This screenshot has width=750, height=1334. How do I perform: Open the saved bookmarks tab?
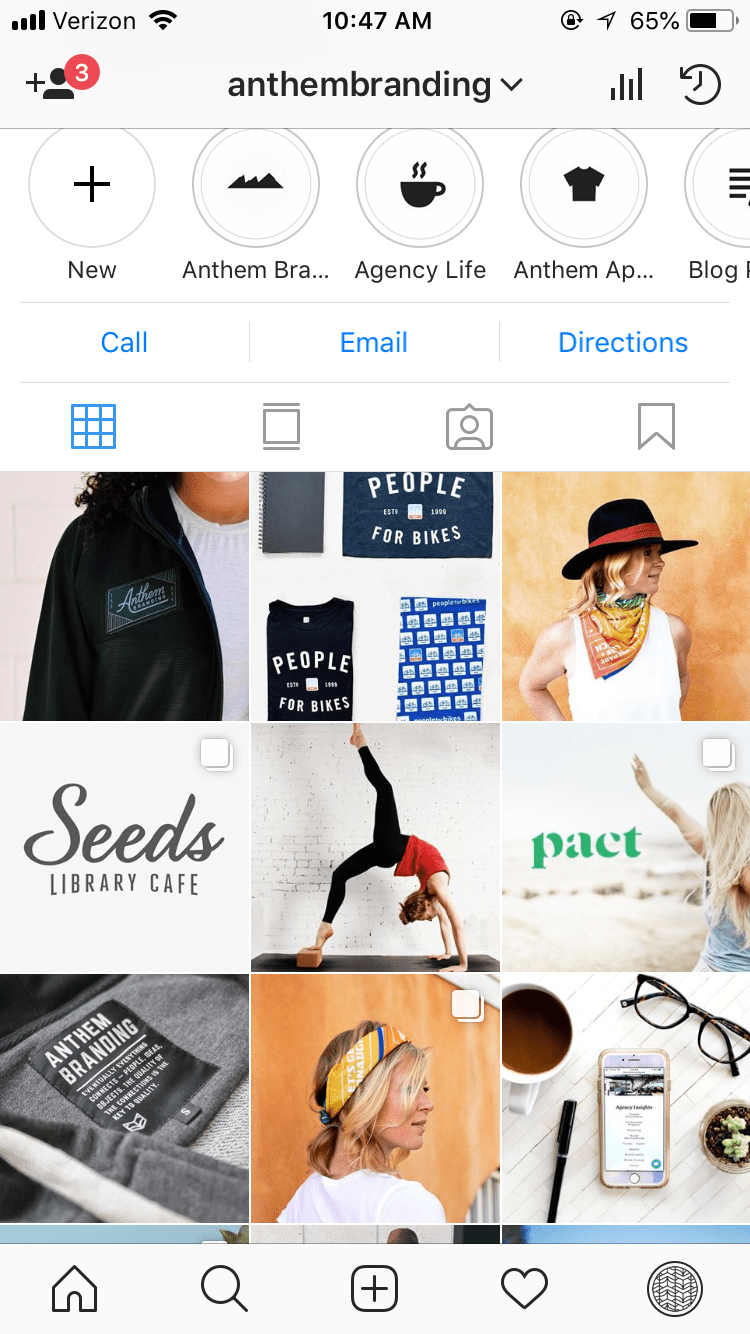point(656,427)
